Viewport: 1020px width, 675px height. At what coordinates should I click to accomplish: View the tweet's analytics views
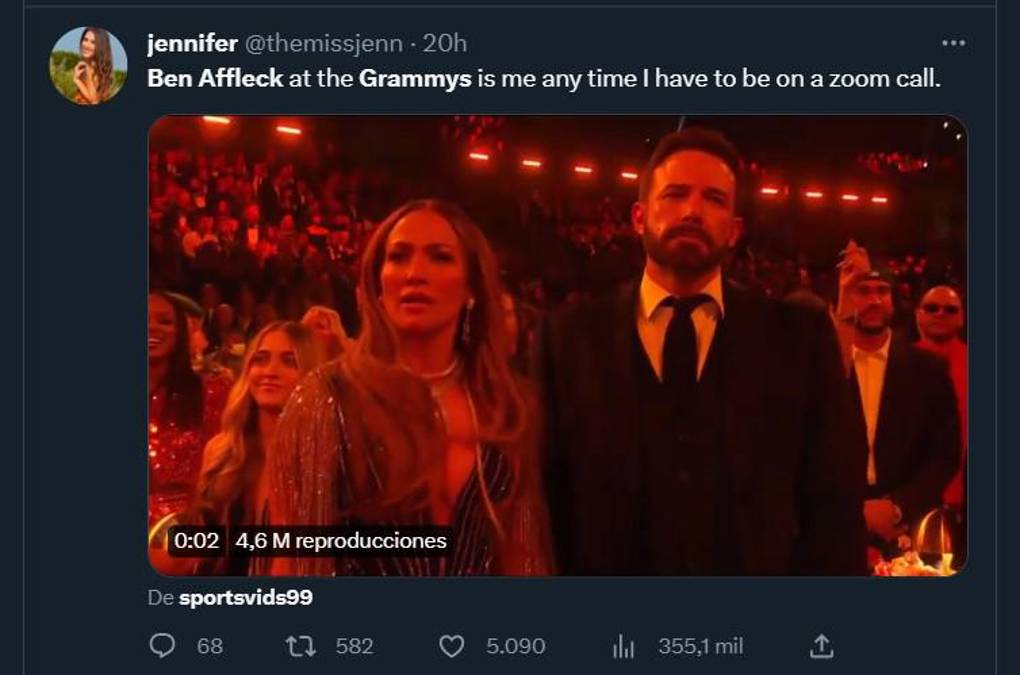(623, 647)
